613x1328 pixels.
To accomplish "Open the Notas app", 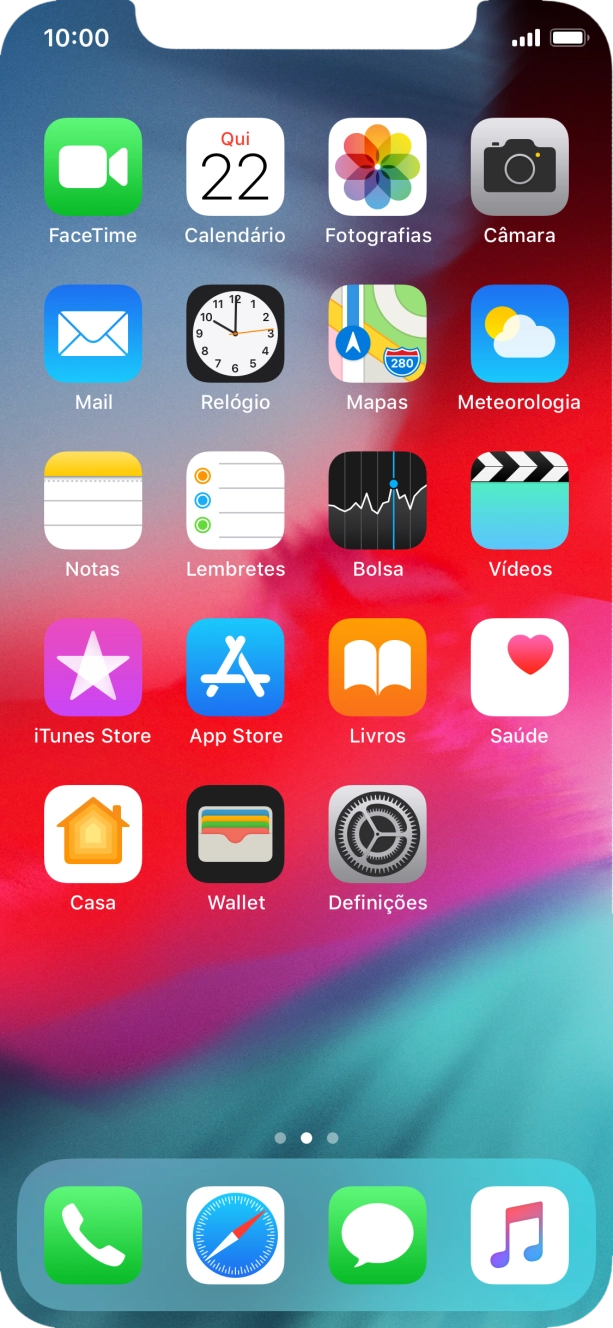I will pyautogui.click(x=93, y=500).
